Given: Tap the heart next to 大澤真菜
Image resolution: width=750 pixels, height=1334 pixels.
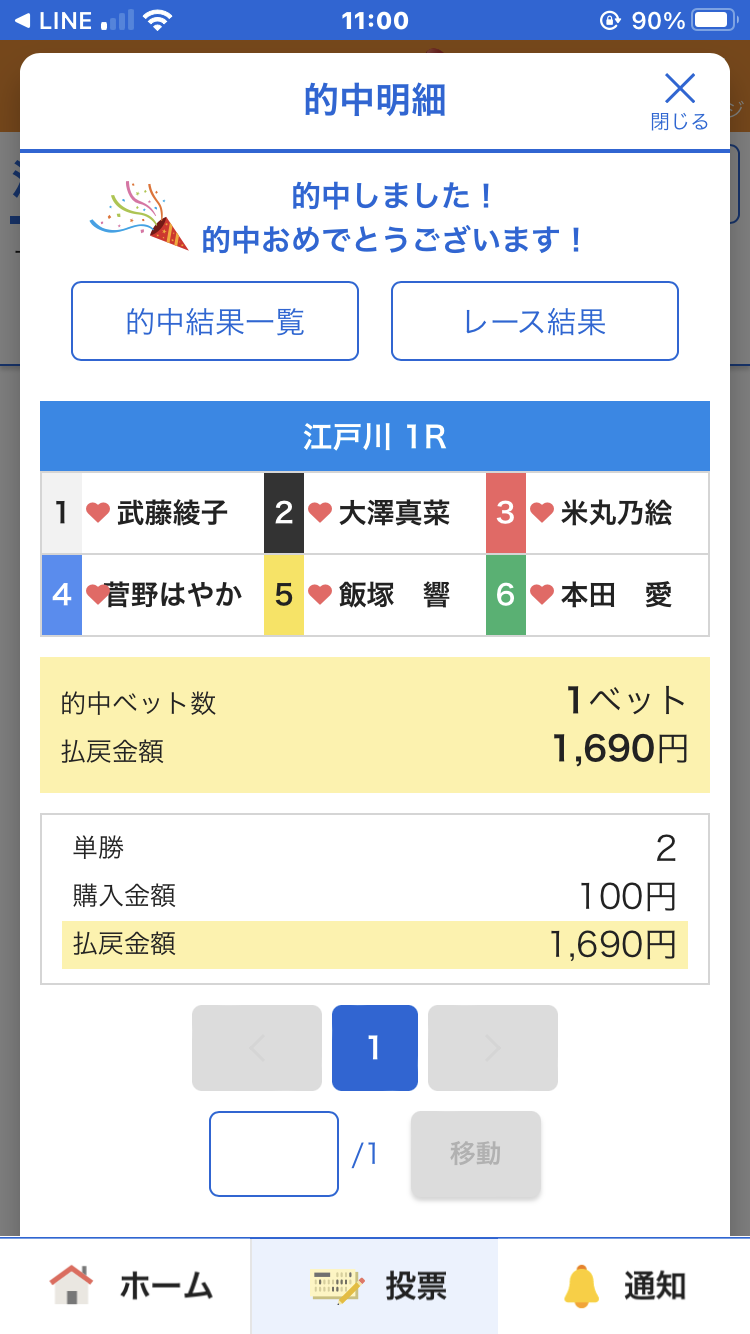Looking at the screenshot, I should click(x=320, y=513).
